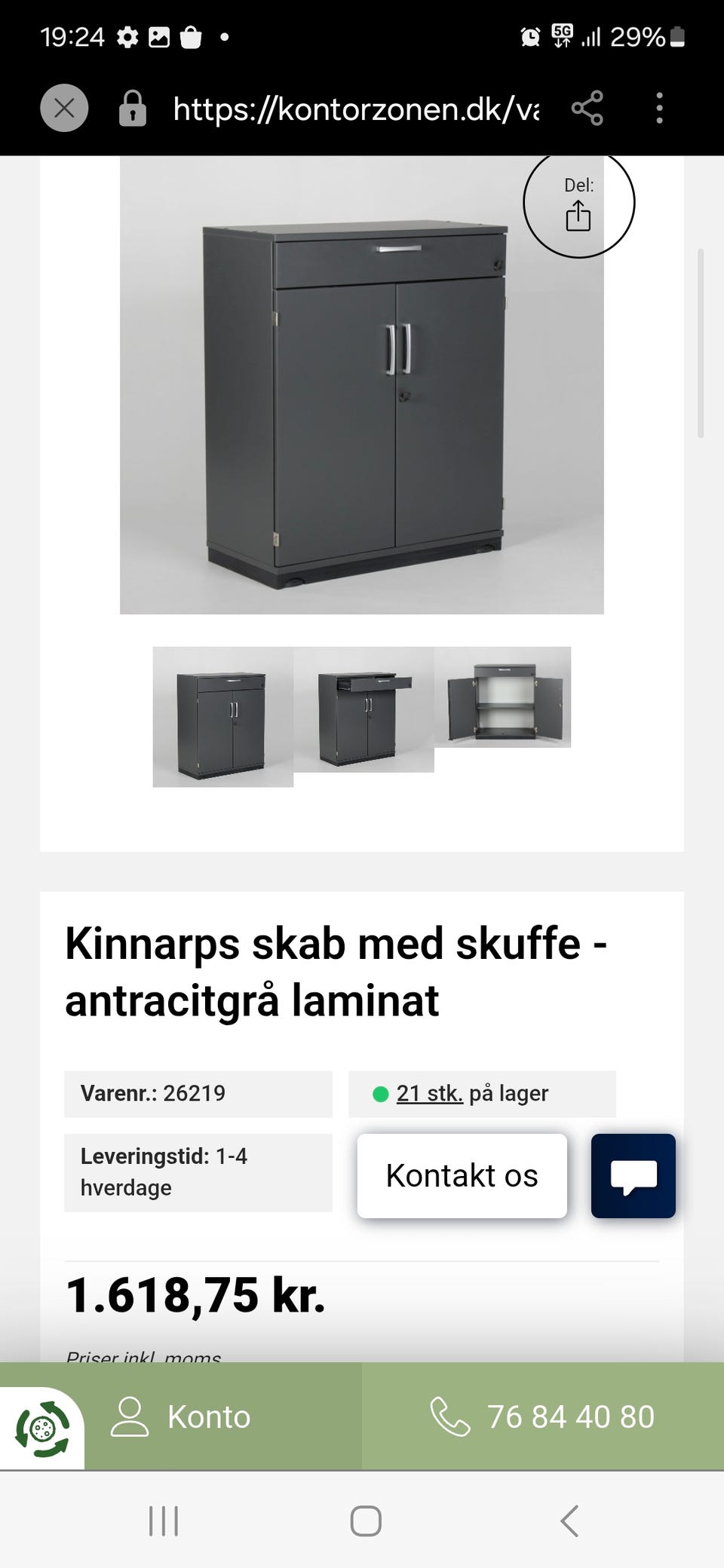The width and height of the screenshot is (724, 1568).
Task: Open the browser three-dot overflow menu
Action: click(659, 109)
